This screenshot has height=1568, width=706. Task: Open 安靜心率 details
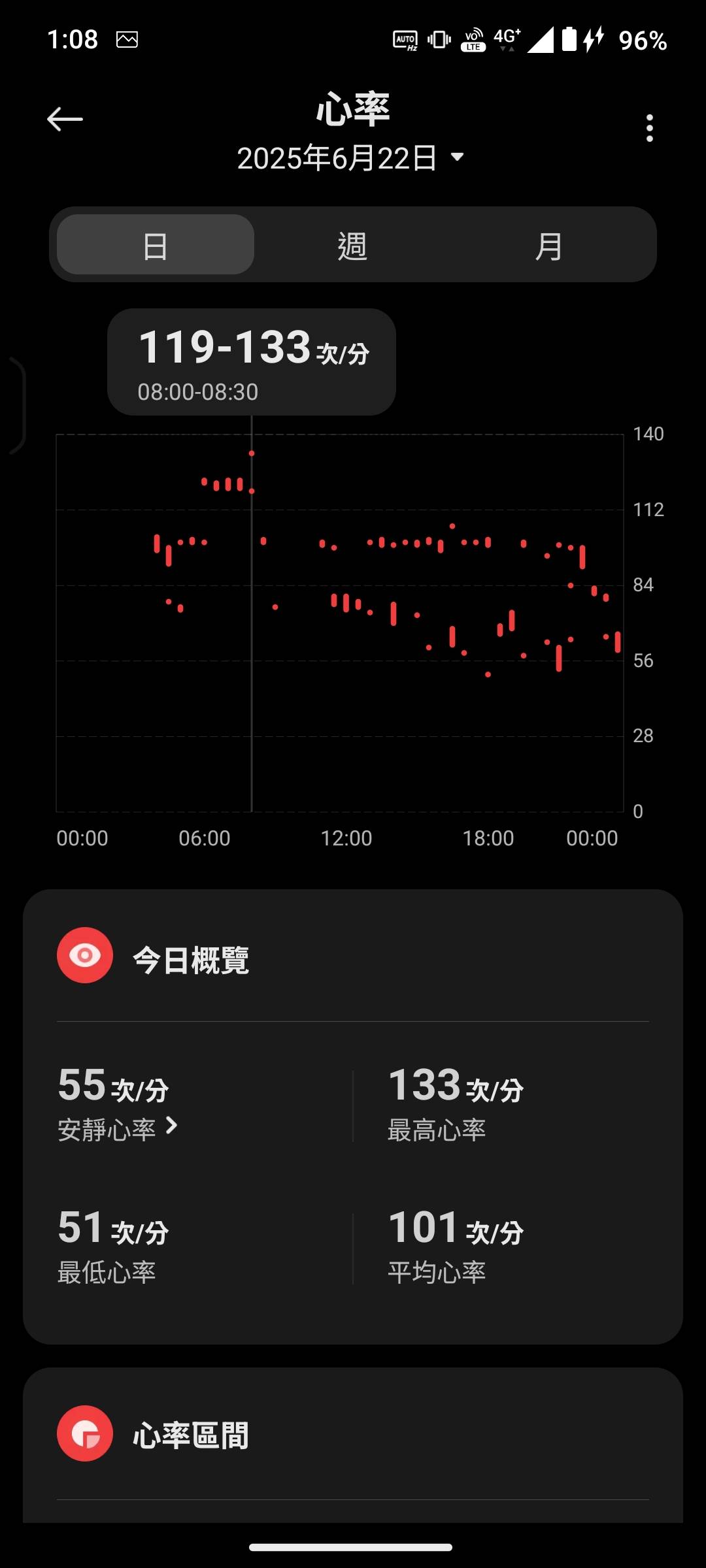[x=118, y=1128]
